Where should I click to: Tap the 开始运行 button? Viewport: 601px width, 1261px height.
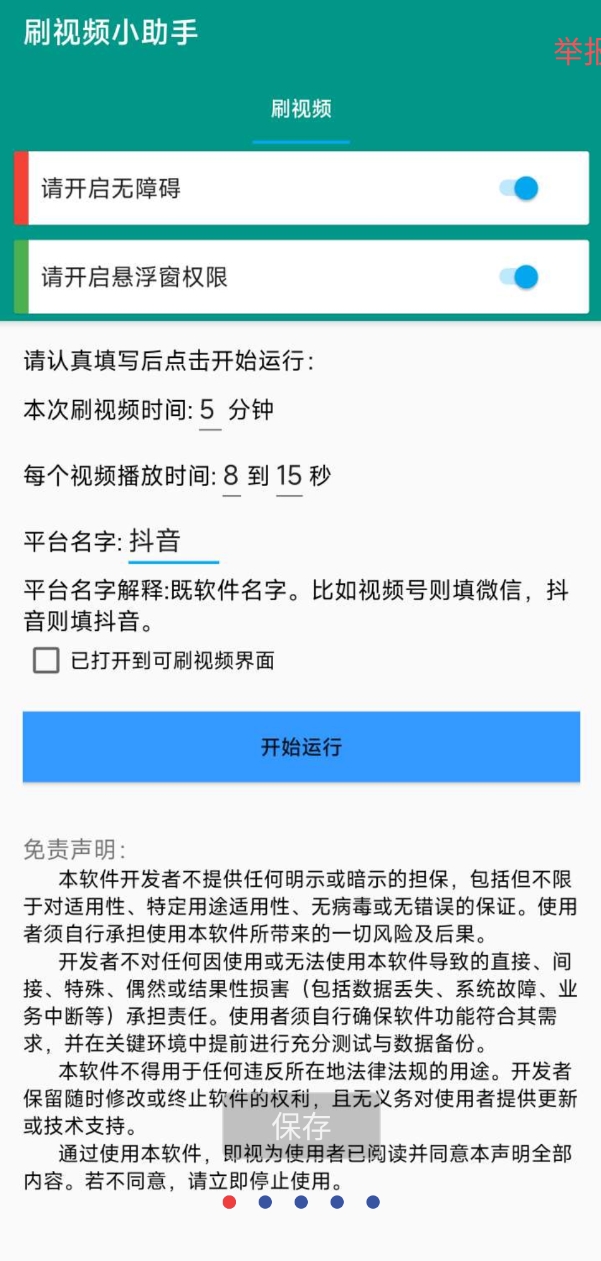[301, 747]
